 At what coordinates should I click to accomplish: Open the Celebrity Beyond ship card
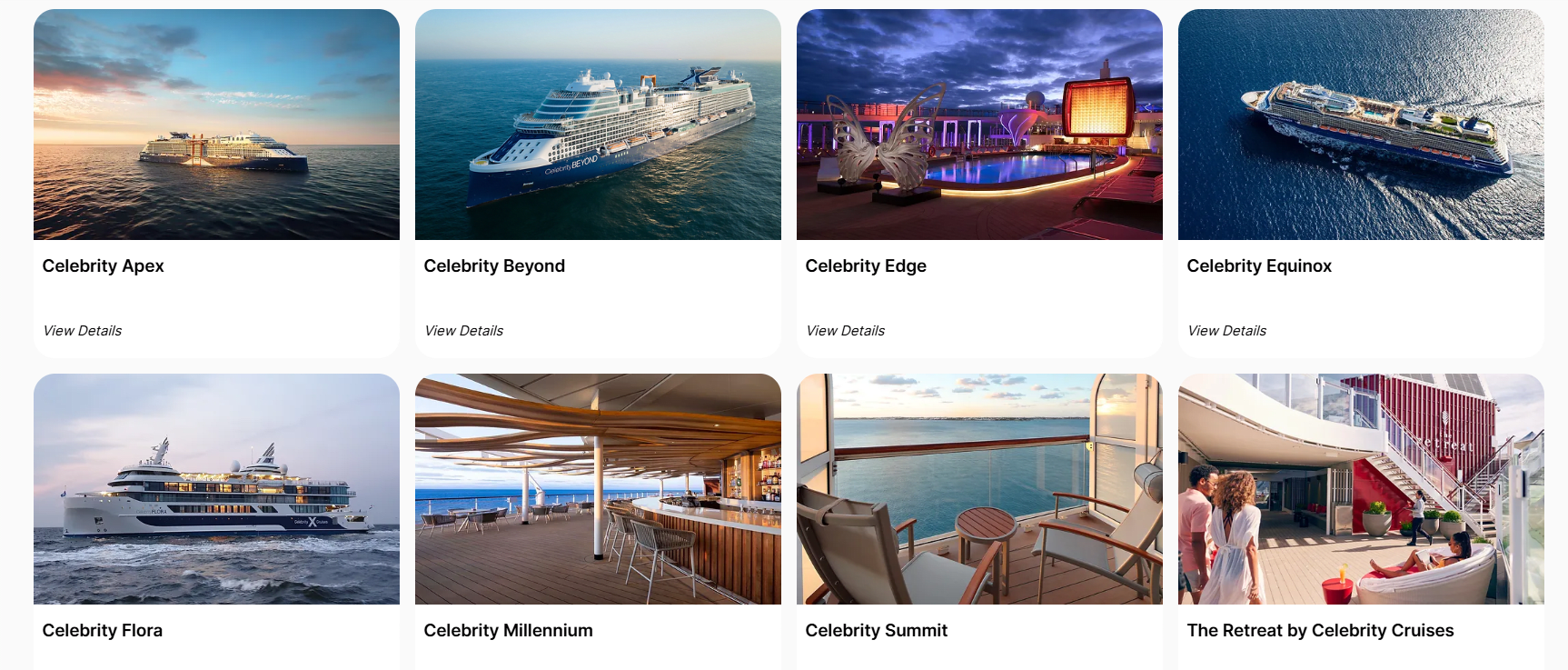tap(598, 125)
